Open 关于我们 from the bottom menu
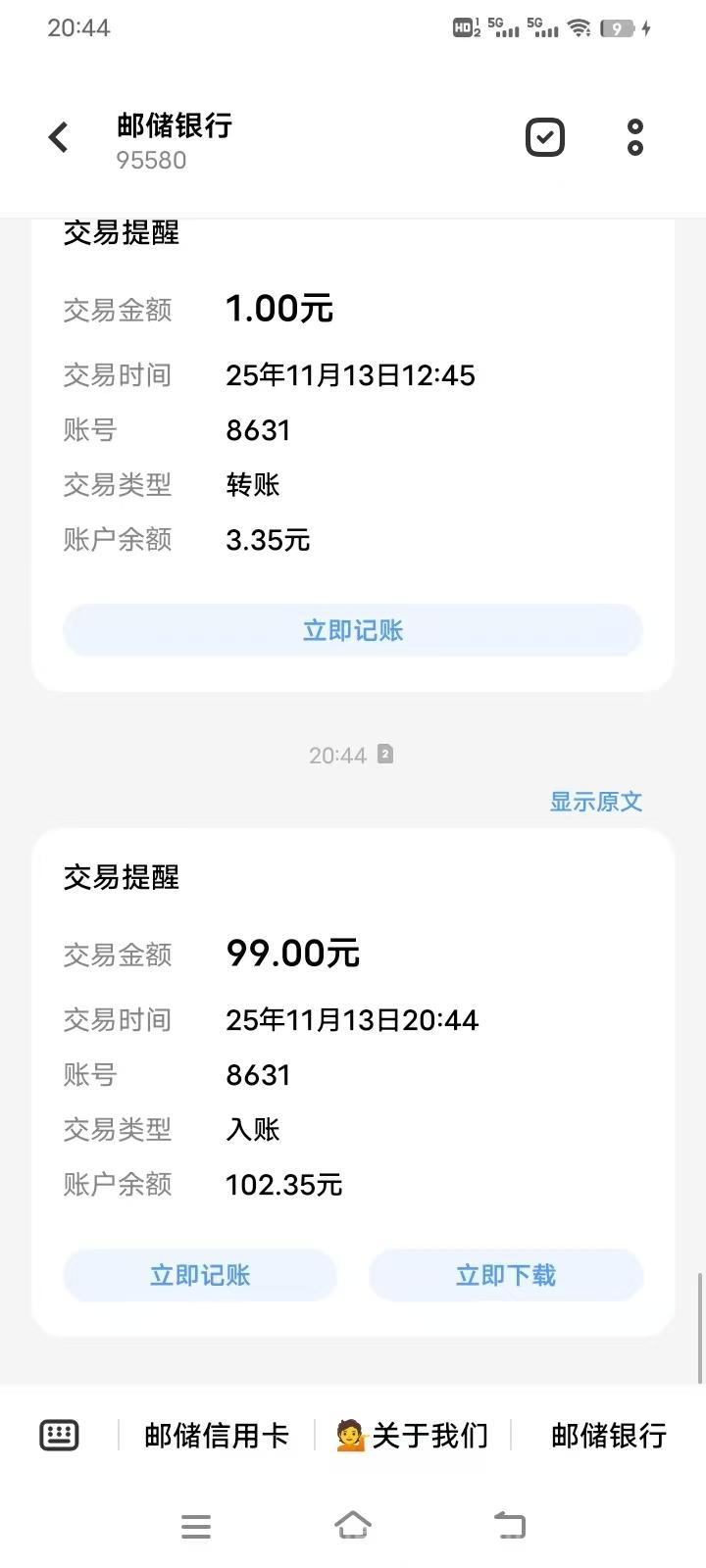Image resolution: width=706 pixels, height=1568 pixels. 431,1434
